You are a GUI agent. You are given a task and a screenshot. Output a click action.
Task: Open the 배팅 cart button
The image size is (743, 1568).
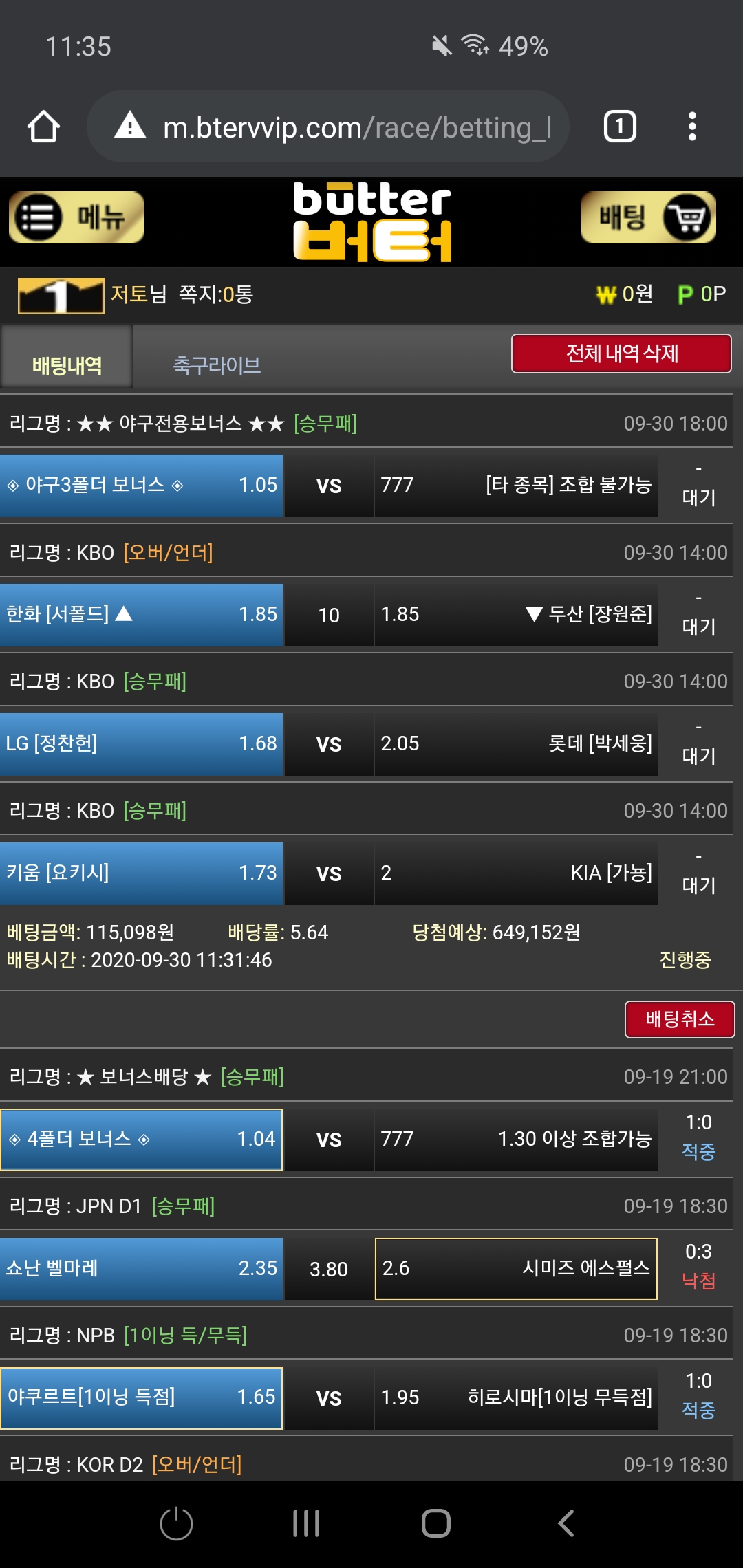pyautogui.click(x=647, y=217)
